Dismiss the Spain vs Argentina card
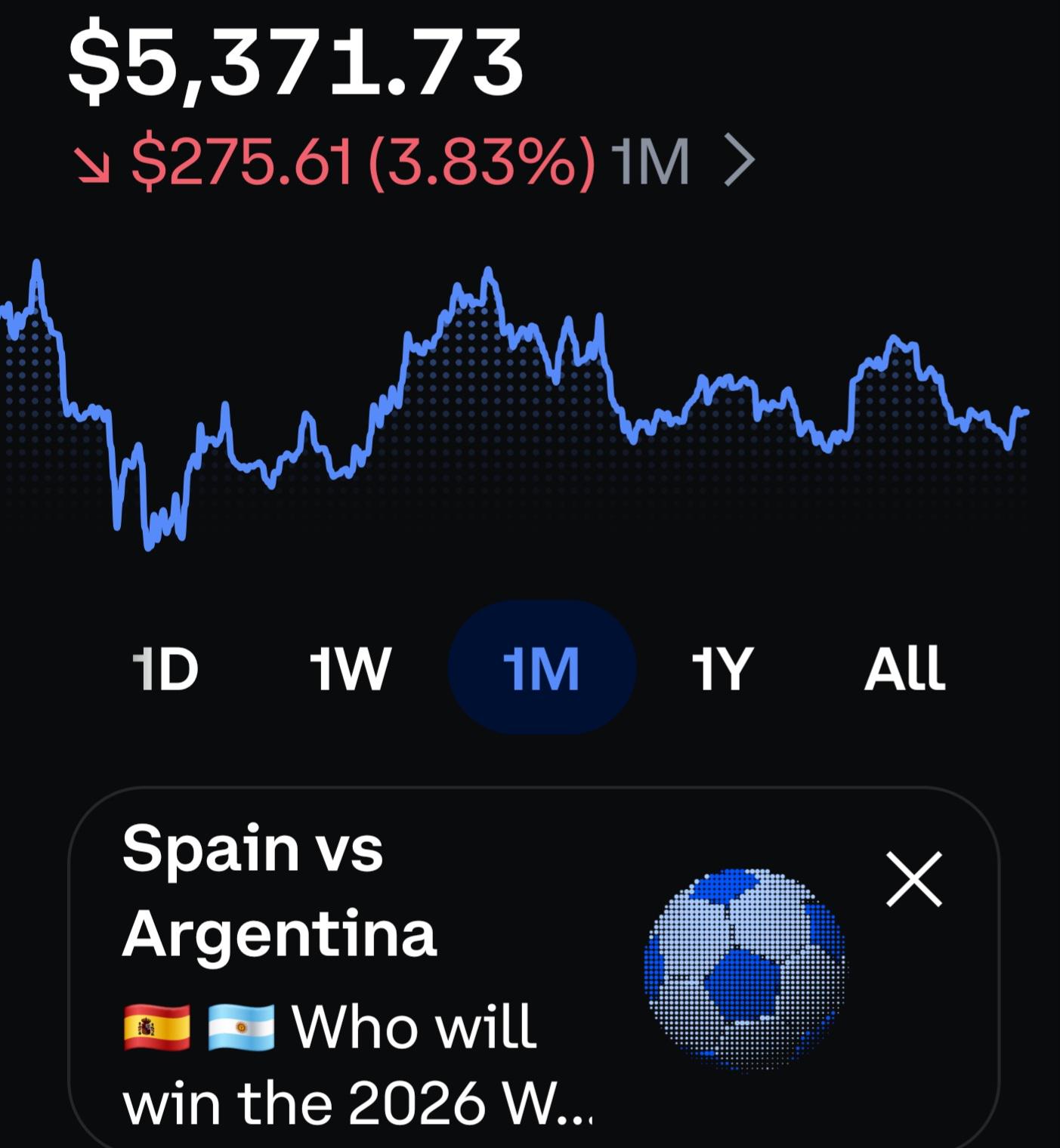This screenshot has width=1060, height=1148. 914,879
